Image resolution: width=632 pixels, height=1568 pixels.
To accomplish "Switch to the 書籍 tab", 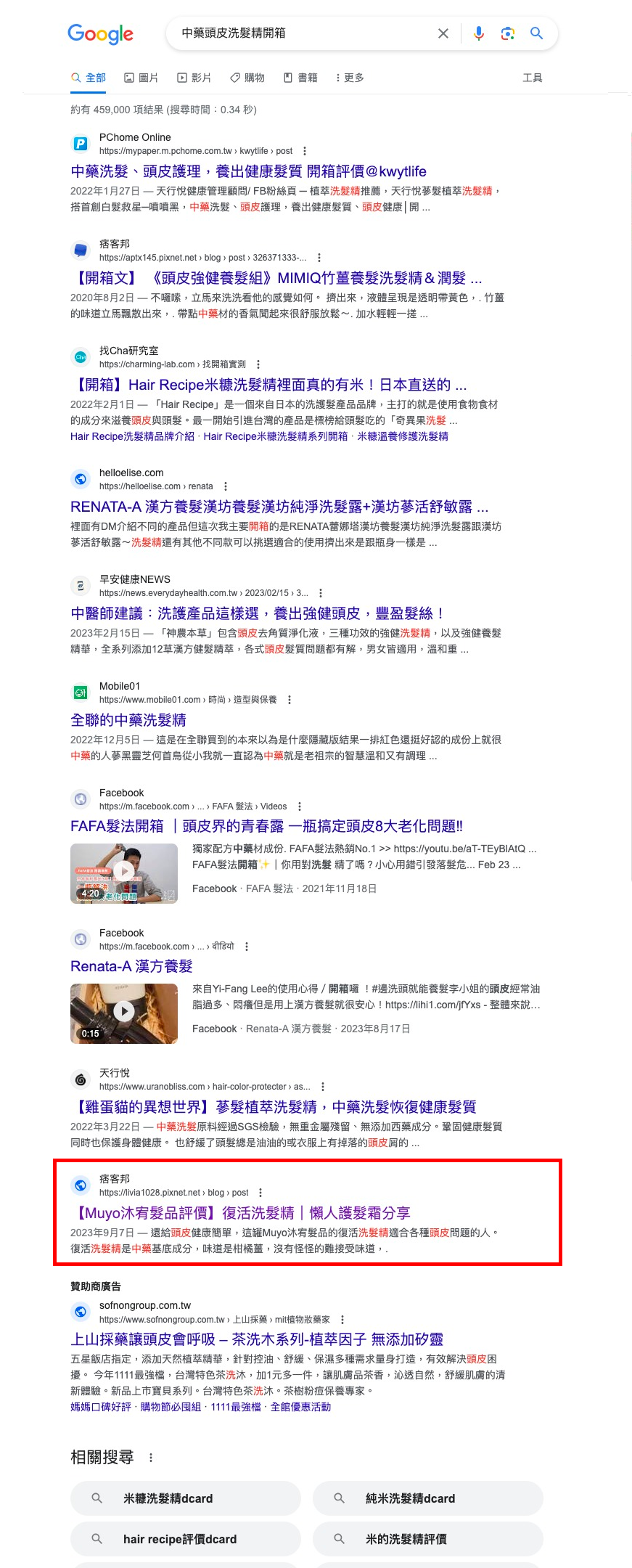I will 300,78.
